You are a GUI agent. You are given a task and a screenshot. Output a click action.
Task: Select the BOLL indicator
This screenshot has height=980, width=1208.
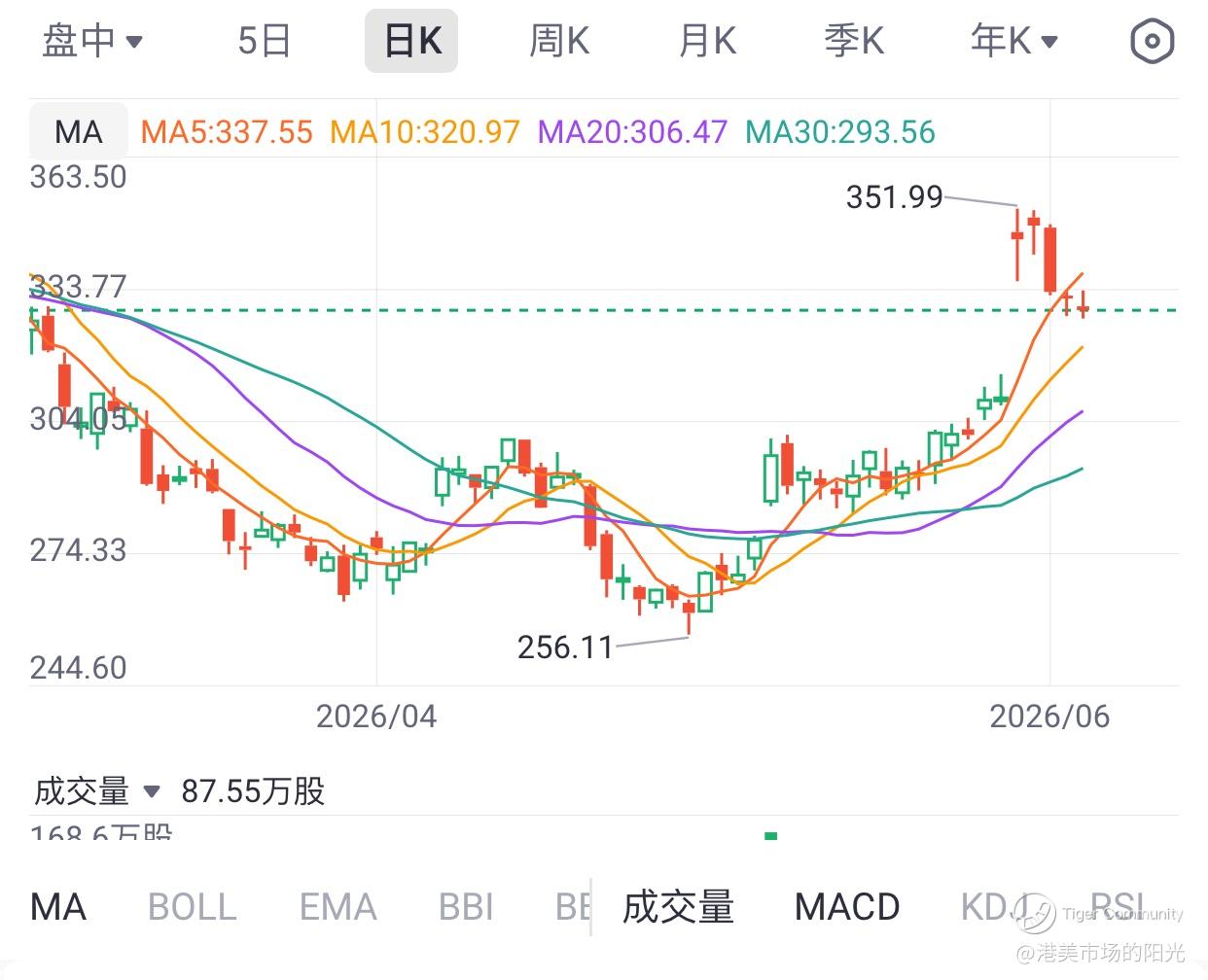(x=193, y=907)
